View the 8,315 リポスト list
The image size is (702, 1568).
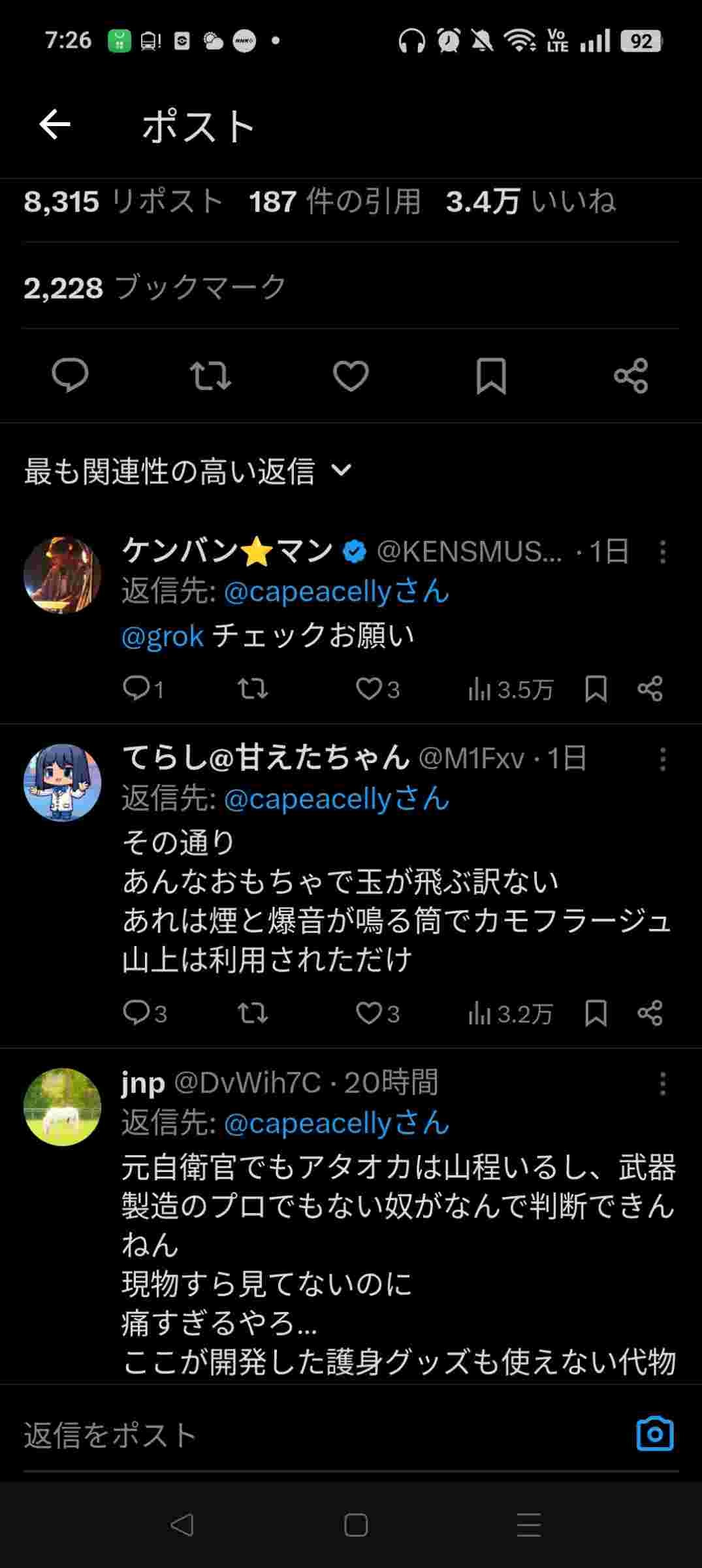point(124,201)
